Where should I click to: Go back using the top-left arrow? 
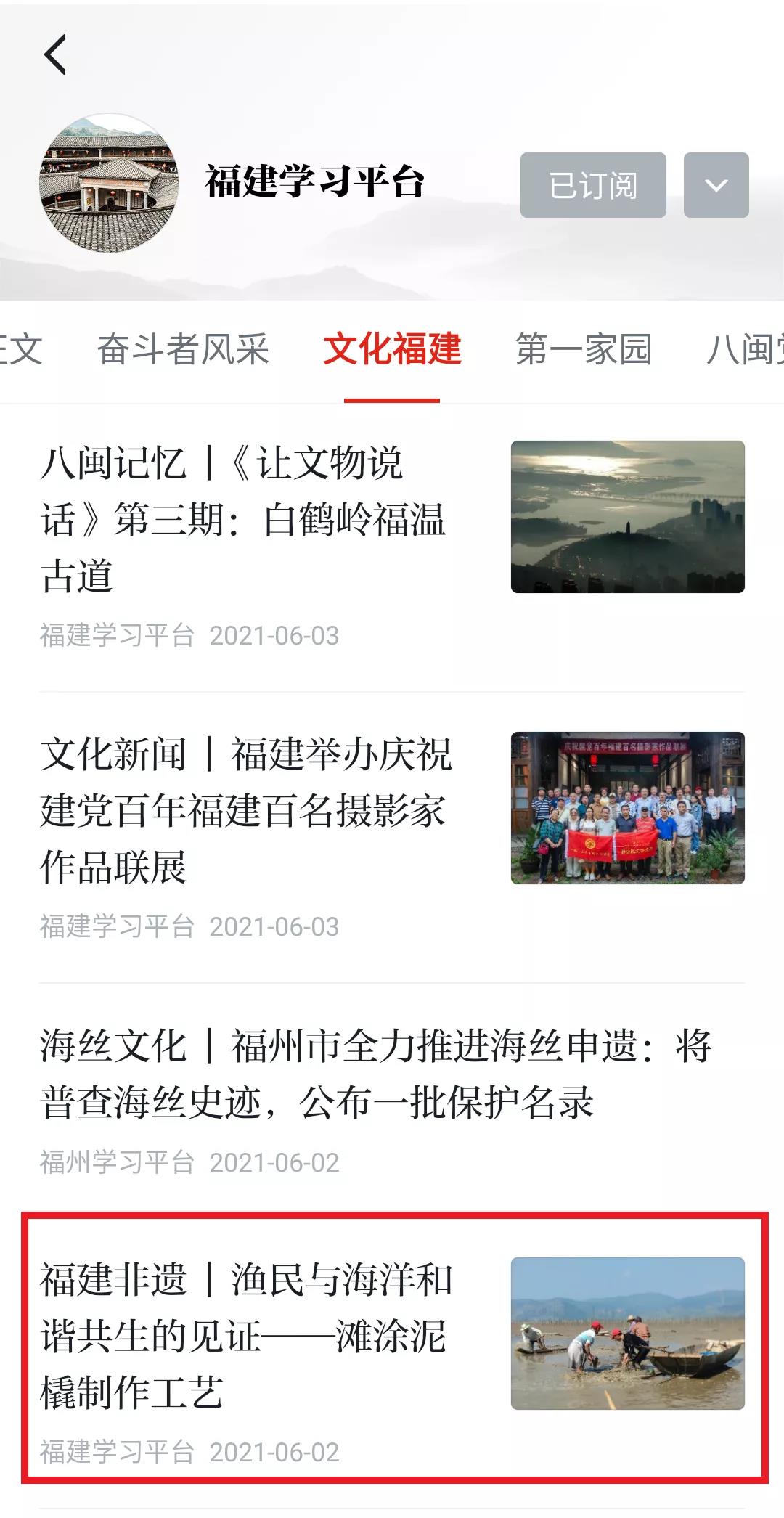(56, 54)
